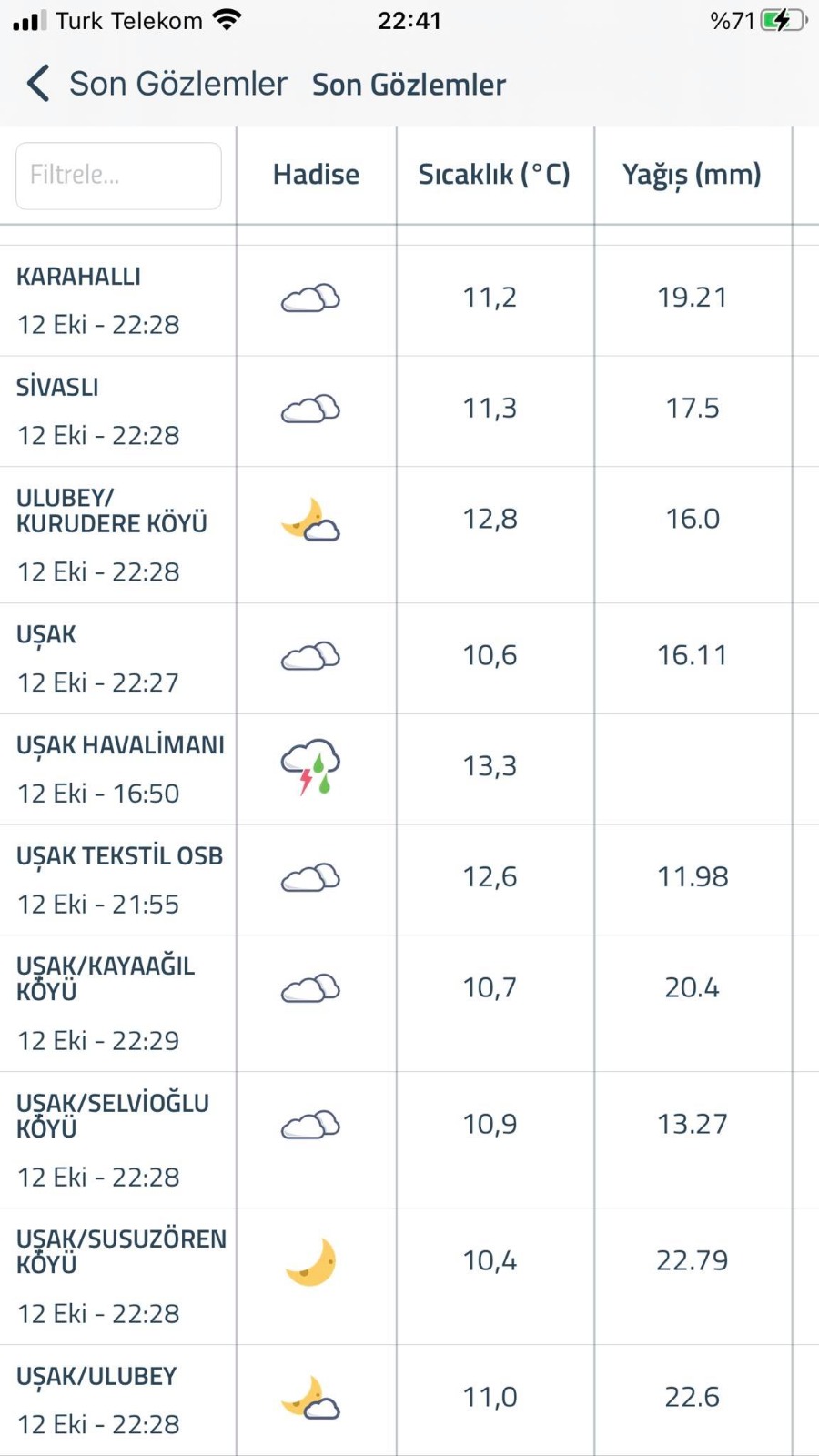Sort by the Yağış (mm) column header
The height and width of the screenshot is (1456, 819).
click(x=692, y=175)
